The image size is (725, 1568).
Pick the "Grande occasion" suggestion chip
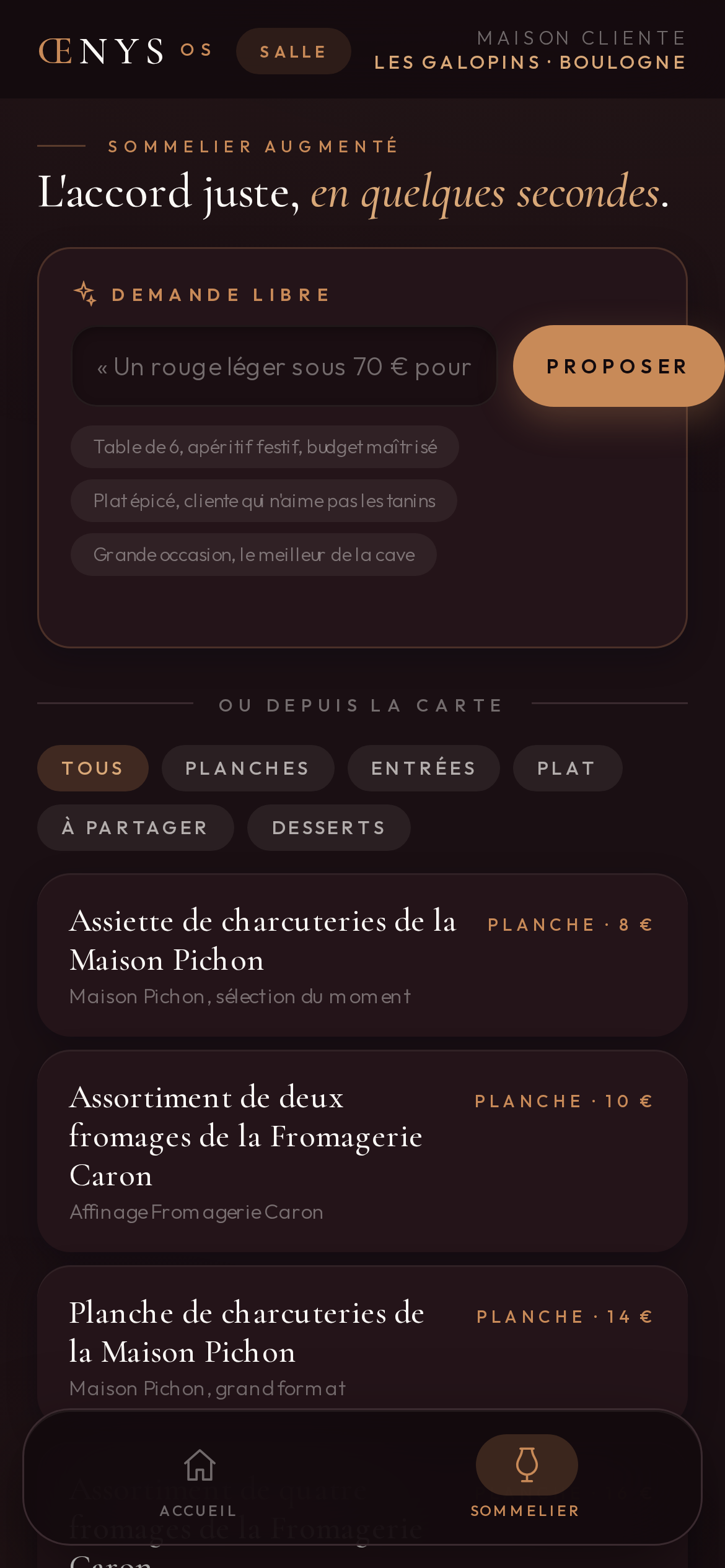253,554
